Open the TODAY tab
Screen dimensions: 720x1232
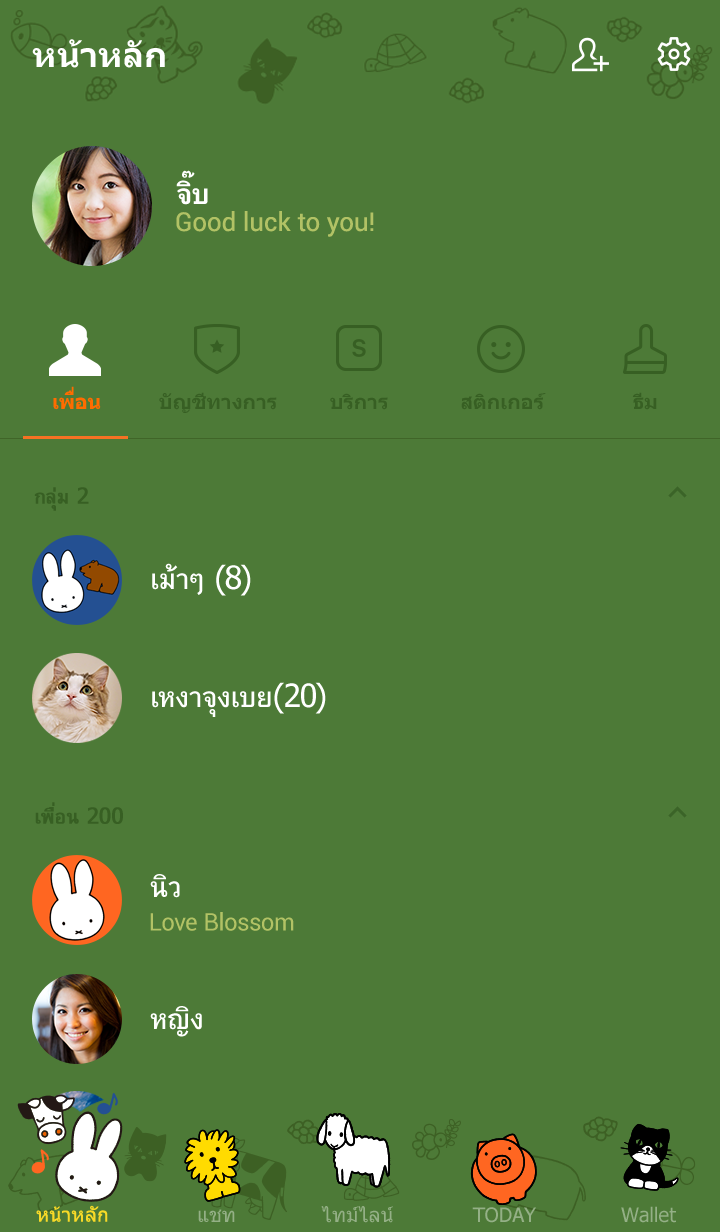(504, 1175)
